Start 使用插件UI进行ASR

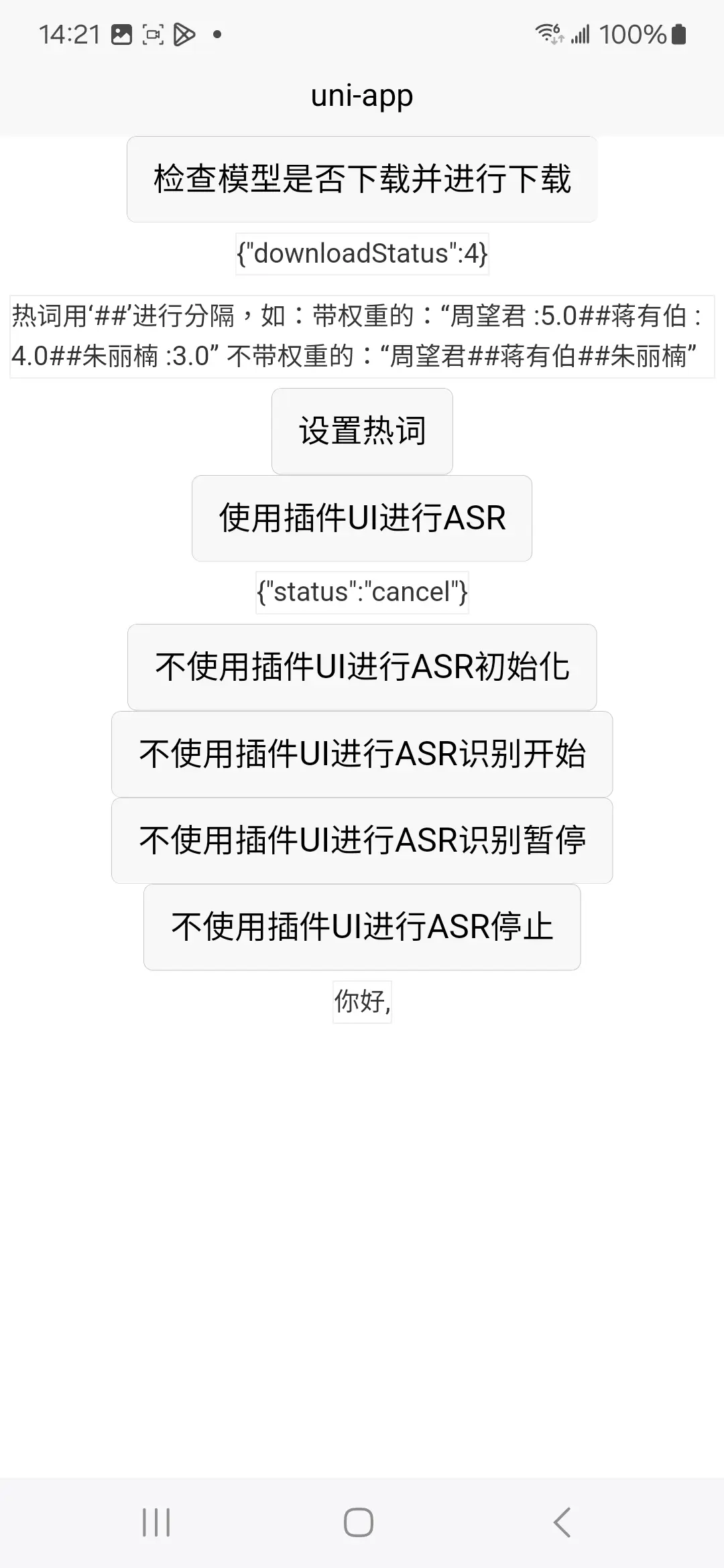tap(362, 518)
